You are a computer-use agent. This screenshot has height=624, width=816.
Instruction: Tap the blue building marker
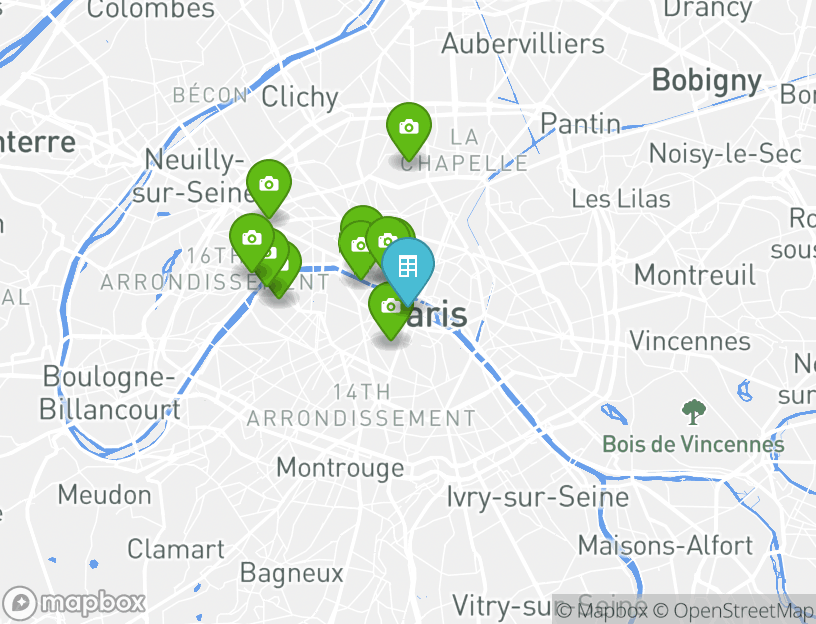click(407, 266)
